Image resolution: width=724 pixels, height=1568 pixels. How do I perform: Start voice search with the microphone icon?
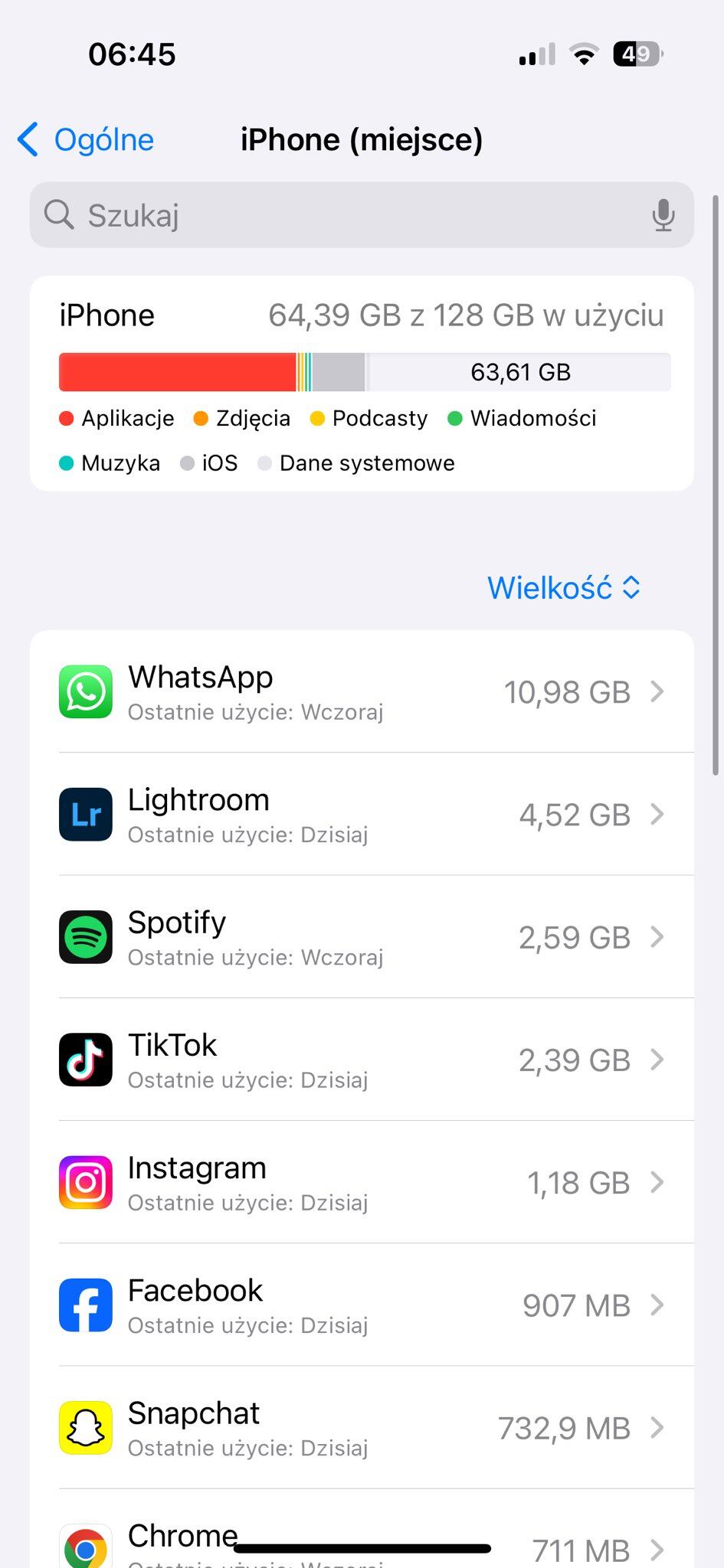pyautogui.click(x=662, y=215)
